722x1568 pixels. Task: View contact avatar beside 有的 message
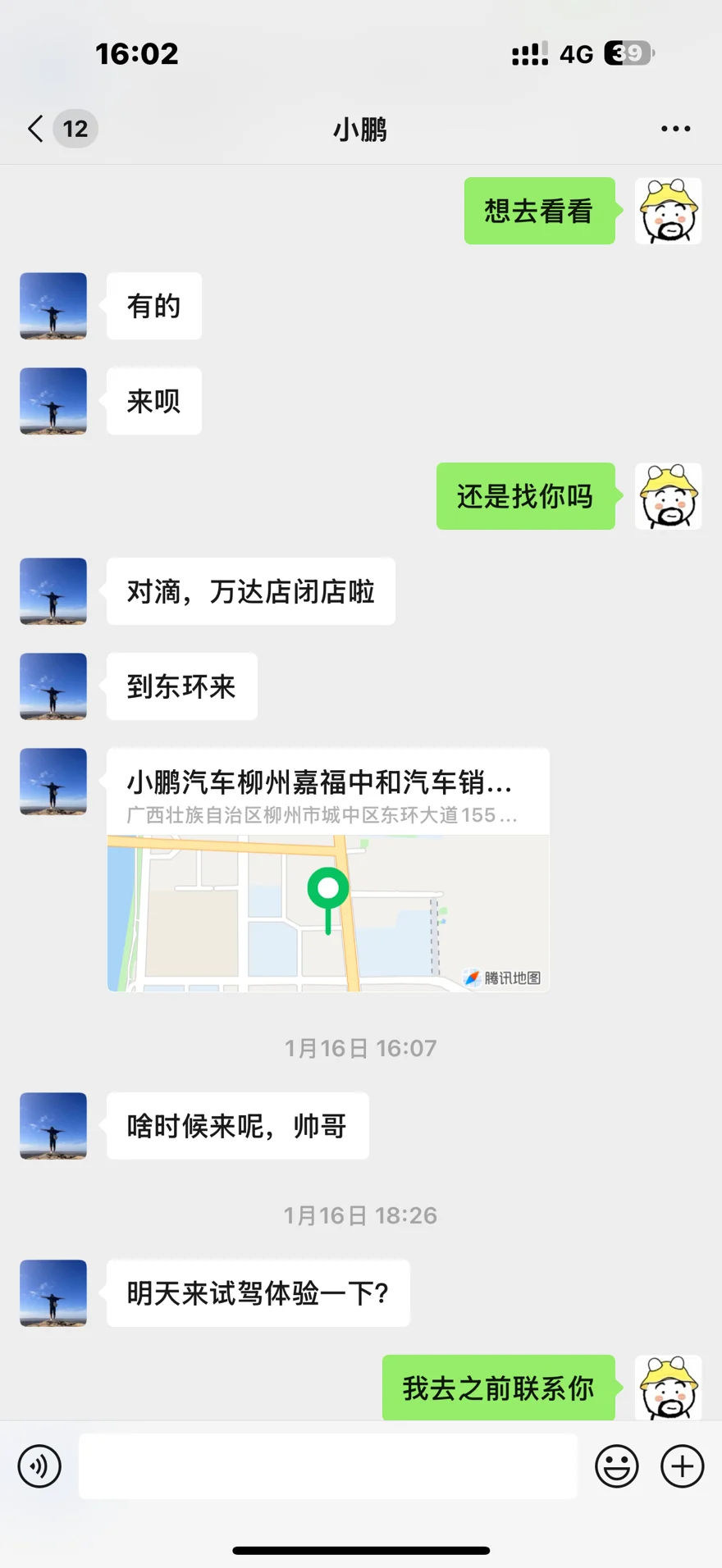coord(53,306)
